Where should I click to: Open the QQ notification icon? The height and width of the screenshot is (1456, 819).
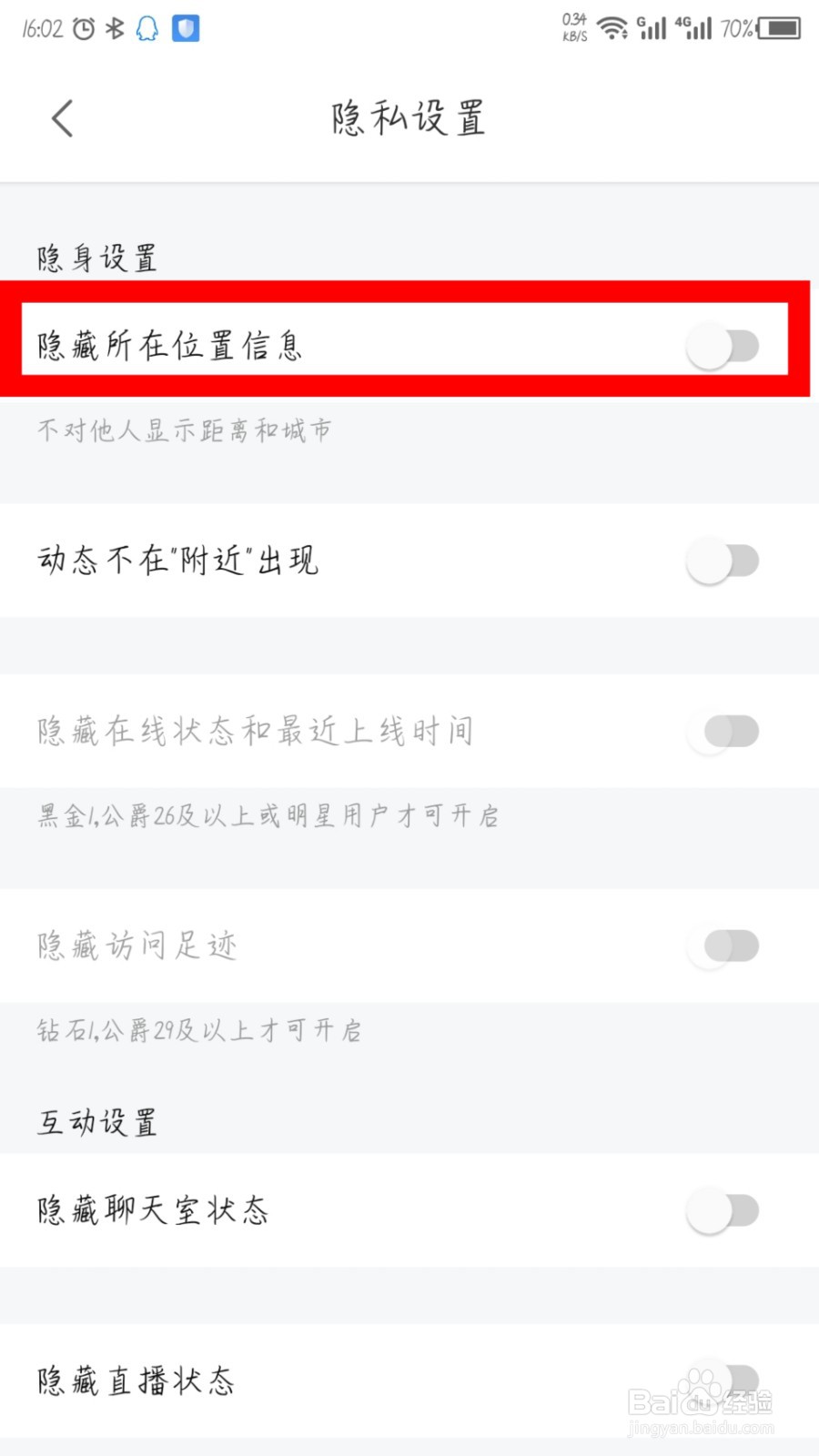(x=147, y=28)
